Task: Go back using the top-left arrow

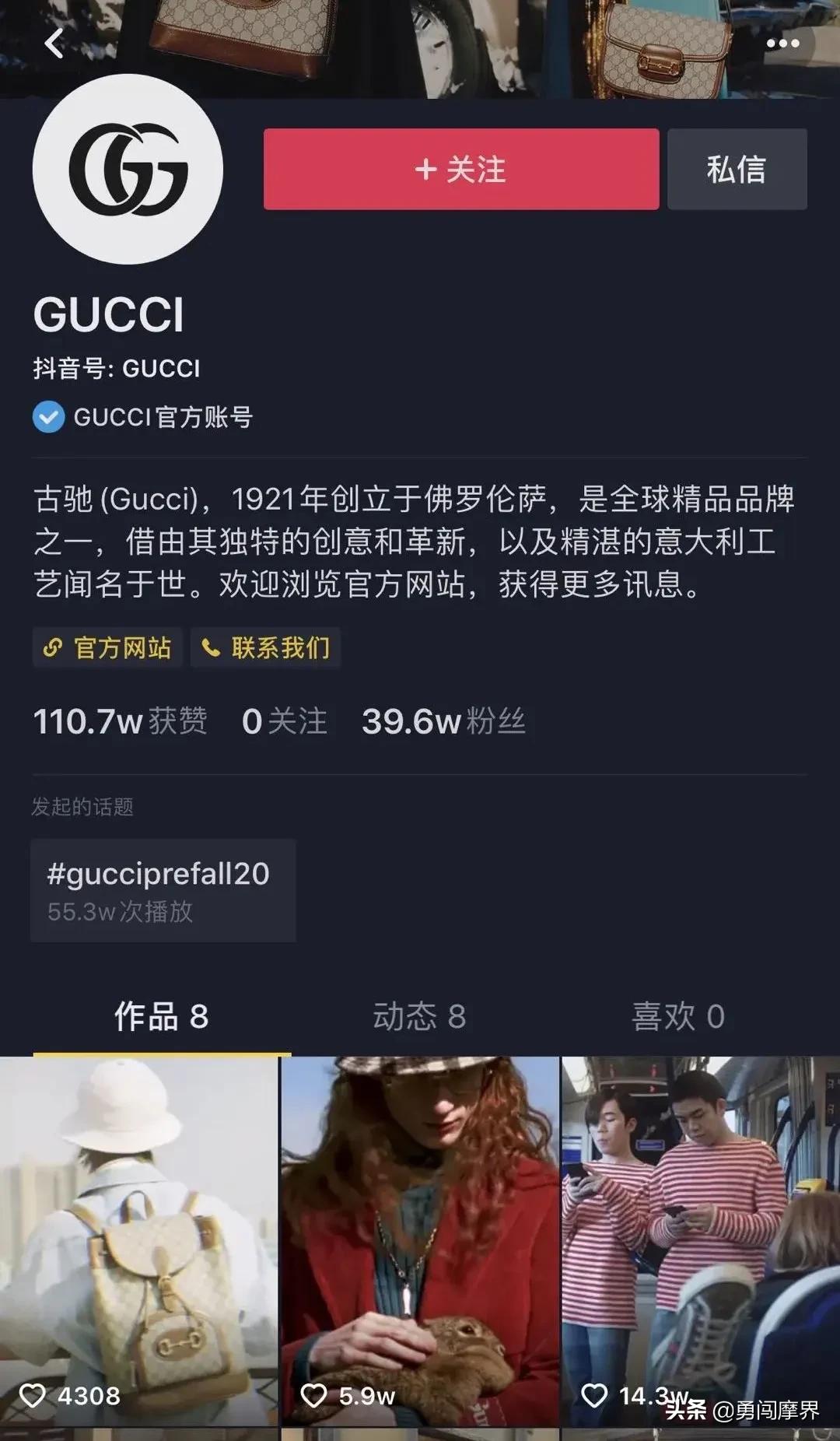Action: tap(54, 44)
